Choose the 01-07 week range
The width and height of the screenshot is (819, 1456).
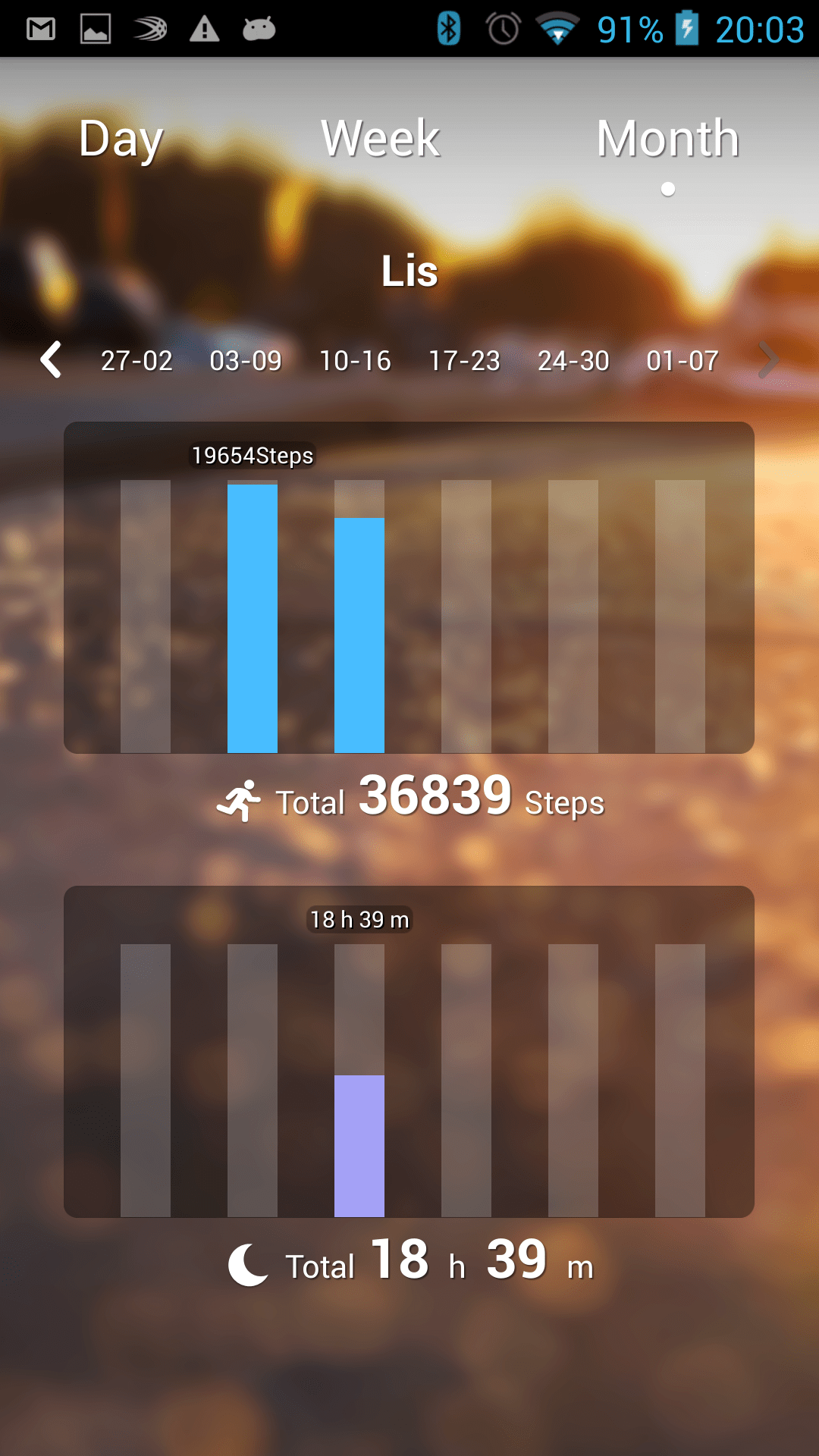coord(682,361)
